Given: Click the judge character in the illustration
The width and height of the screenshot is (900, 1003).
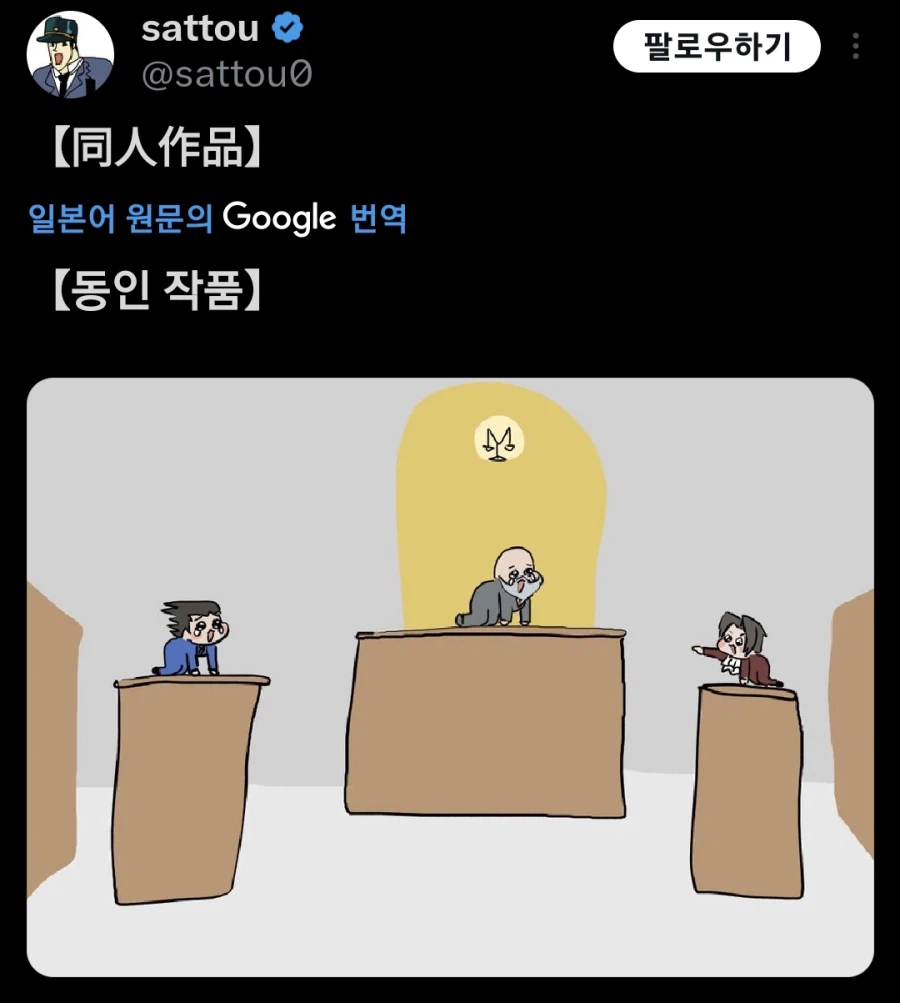Looking at the screenshot, I should click(507, 585).
